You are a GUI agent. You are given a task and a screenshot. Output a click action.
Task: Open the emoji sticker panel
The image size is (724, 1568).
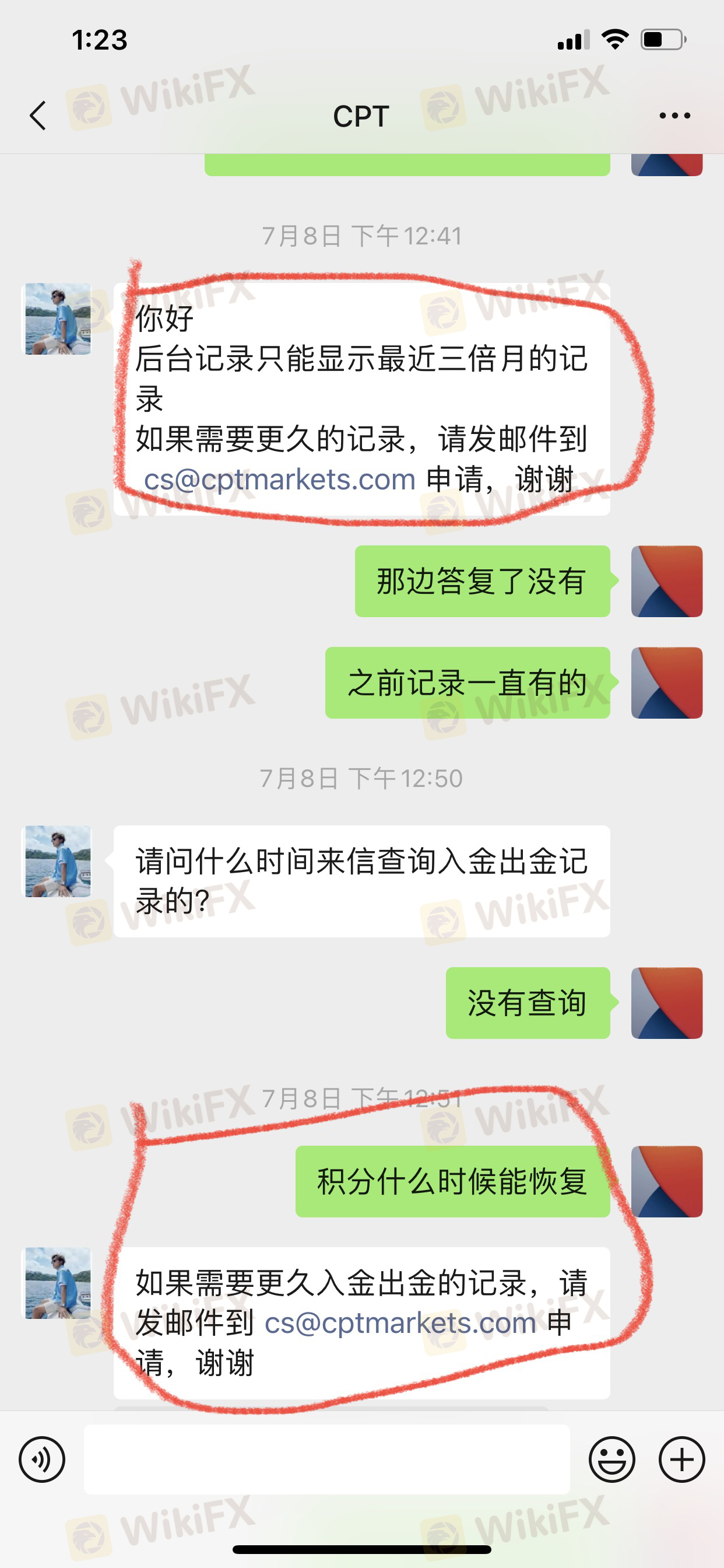point(611,1459)
